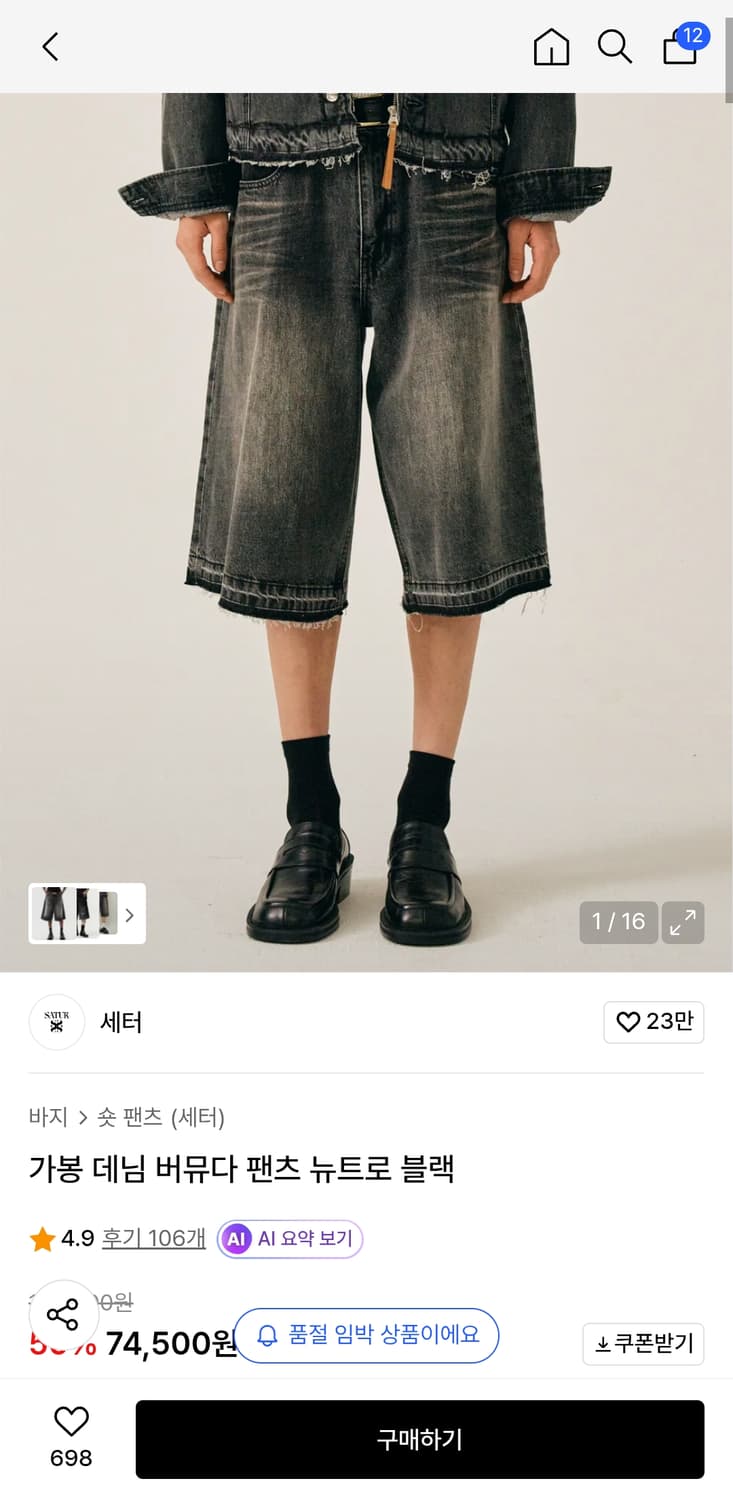Open the shopping cart showing 12 items
This screenshot has height=1500, width=733.
tap(680, 48)
